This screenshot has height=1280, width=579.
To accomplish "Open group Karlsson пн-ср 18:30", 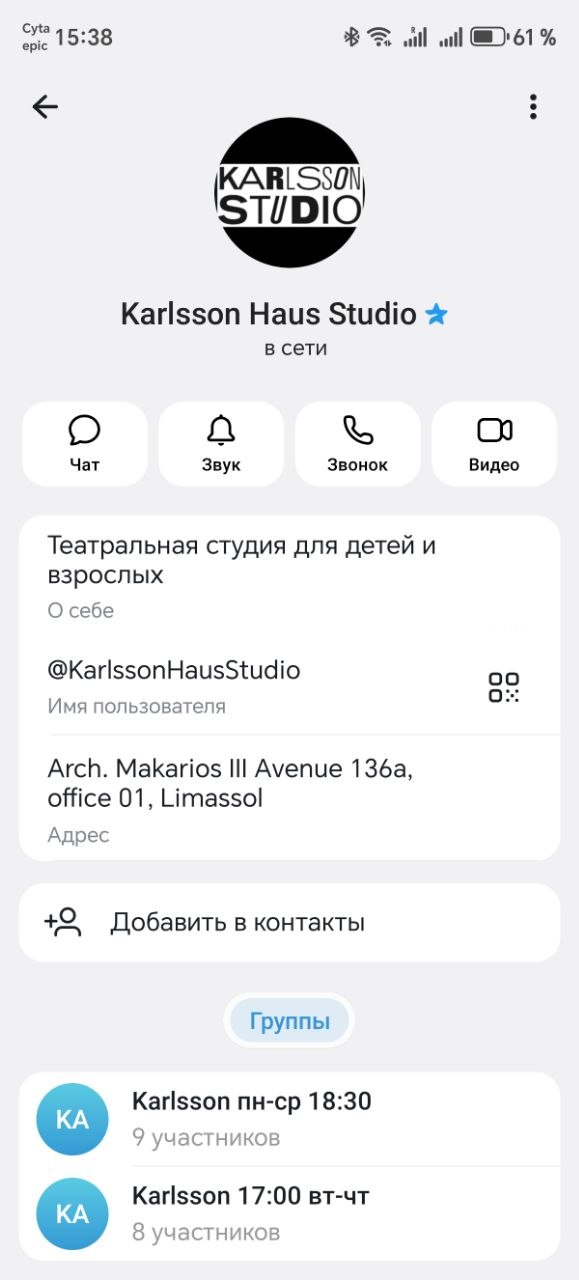I will 290,1119.
